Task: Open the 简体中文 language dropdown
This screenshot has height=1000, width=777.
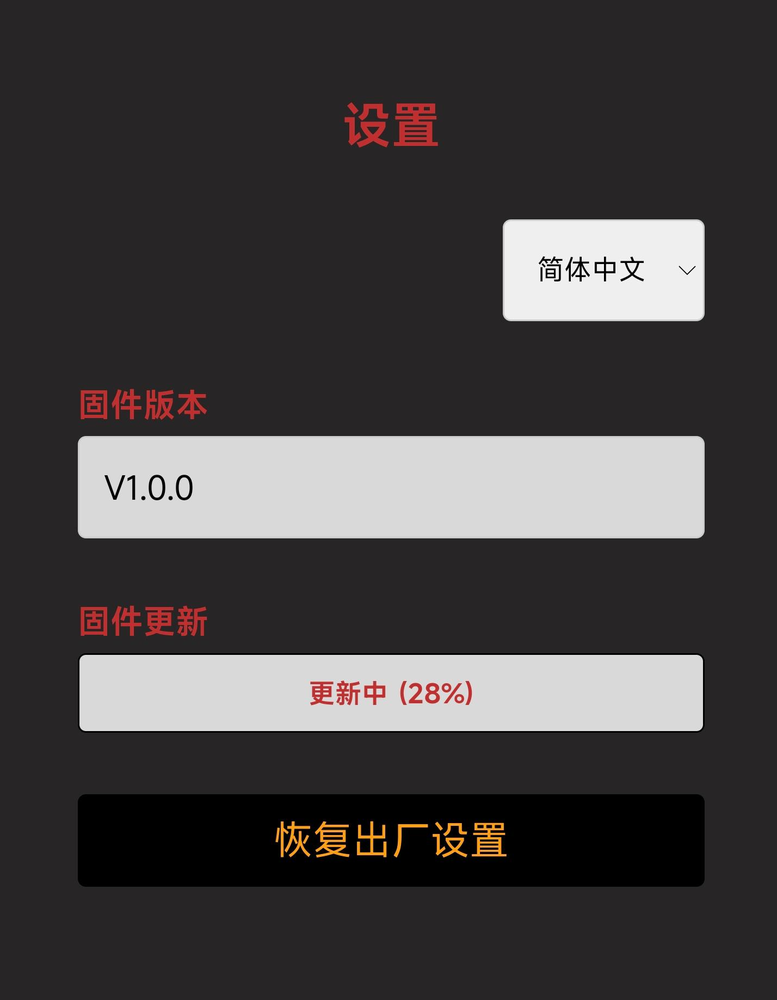Action: pos(603,270)
